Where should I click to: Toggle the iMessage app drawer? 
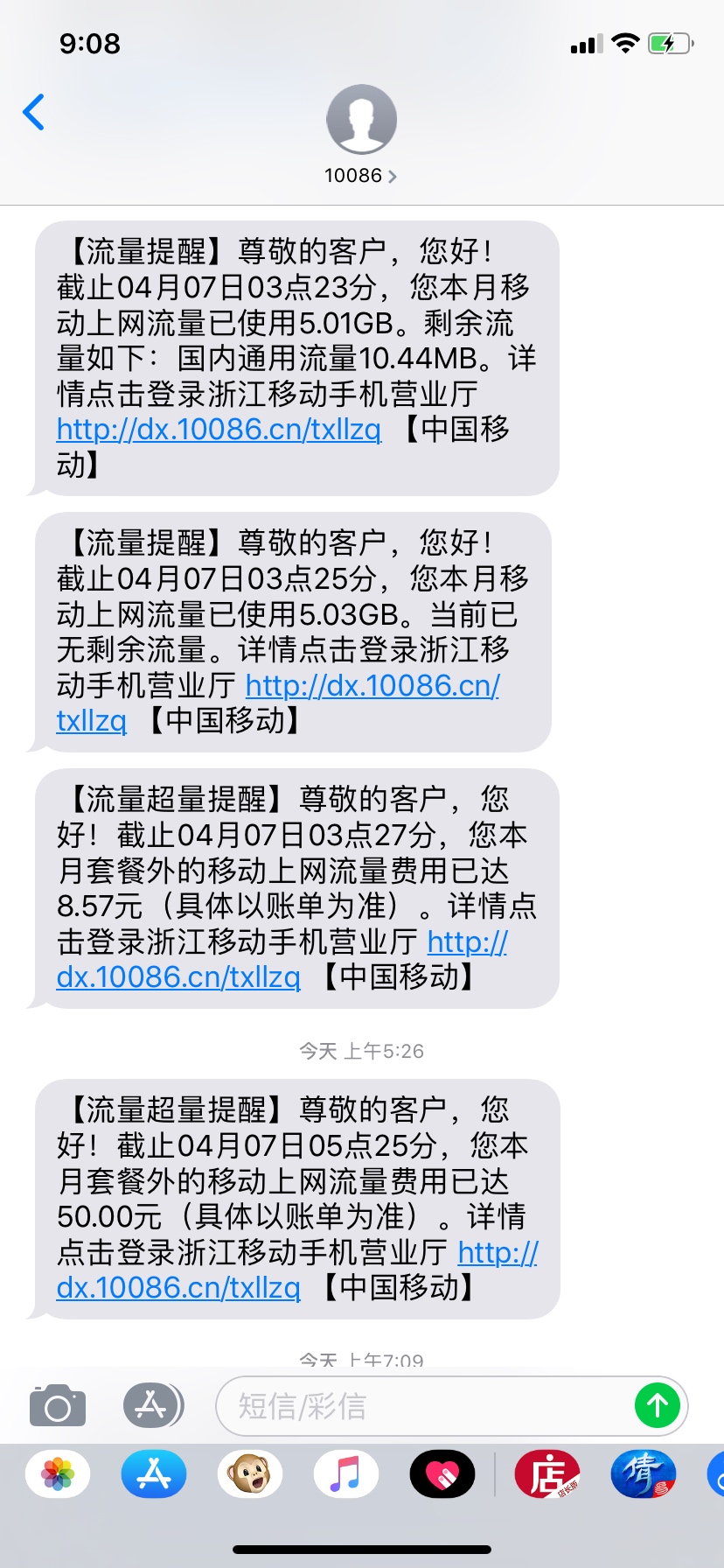[x=152, y=1406]
